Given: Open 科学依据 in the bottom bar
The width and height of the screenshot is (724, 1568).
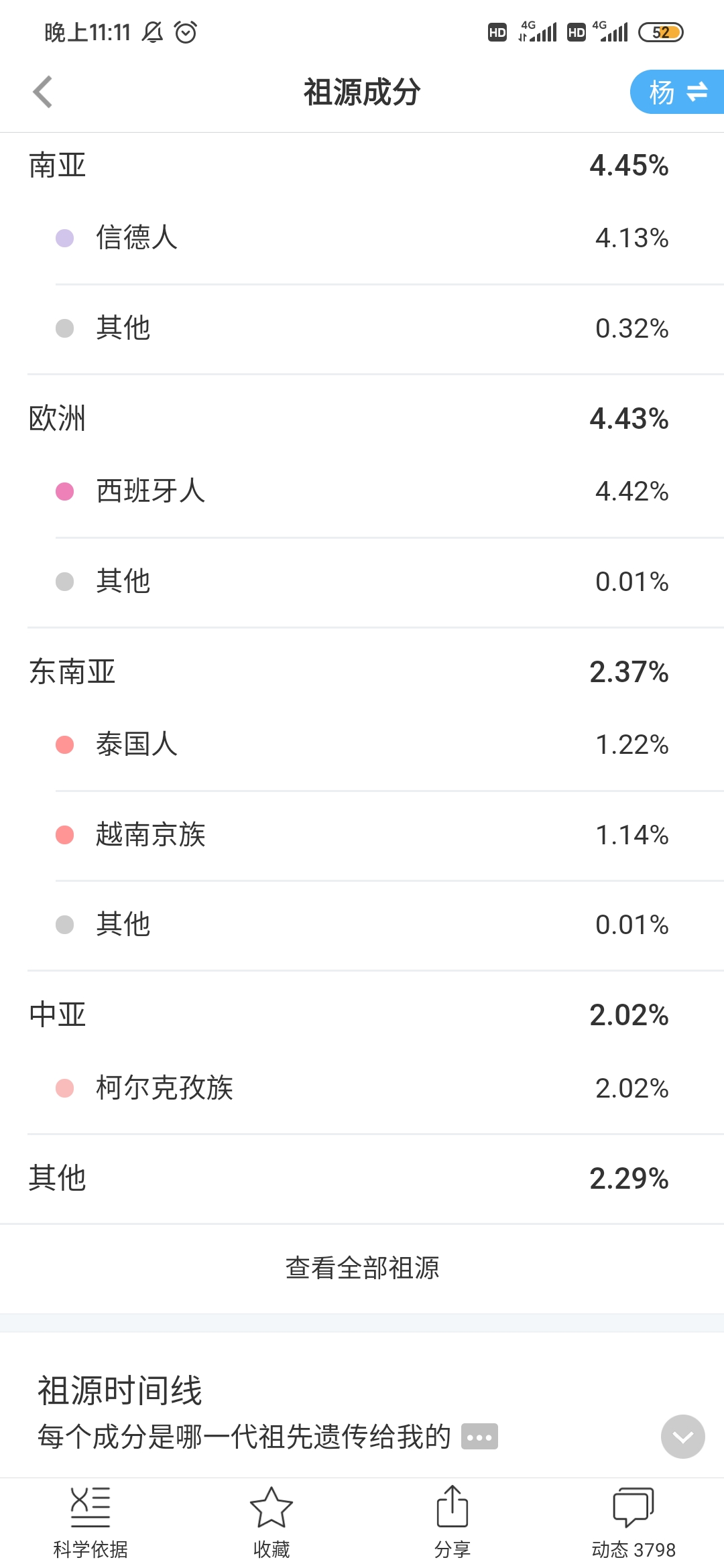Looking at the screenshot, I should [90, 1522].
